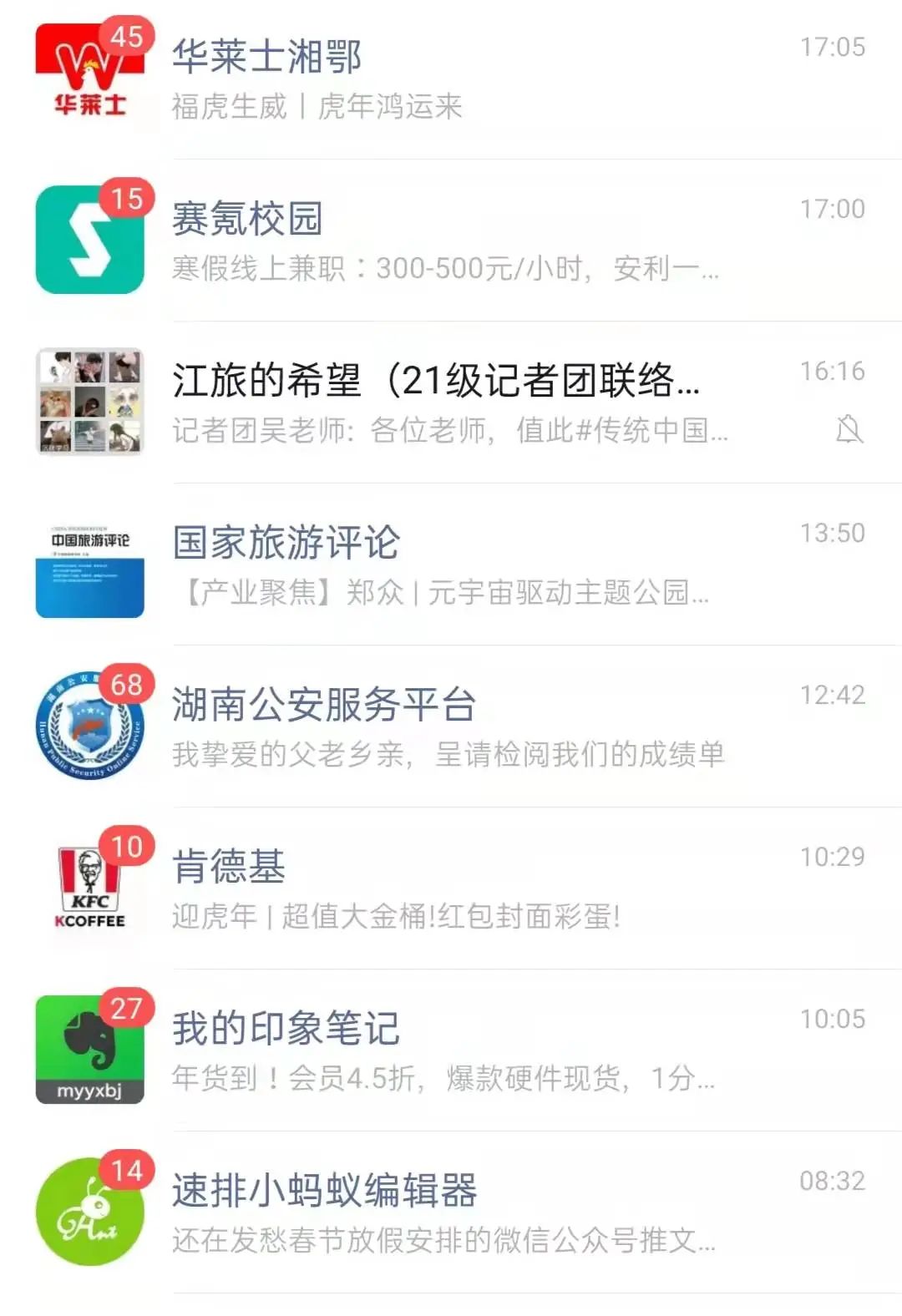Open 我的印象笔记 conversation
Viewport: 902px width, 1316px height.
point(451,1051)
